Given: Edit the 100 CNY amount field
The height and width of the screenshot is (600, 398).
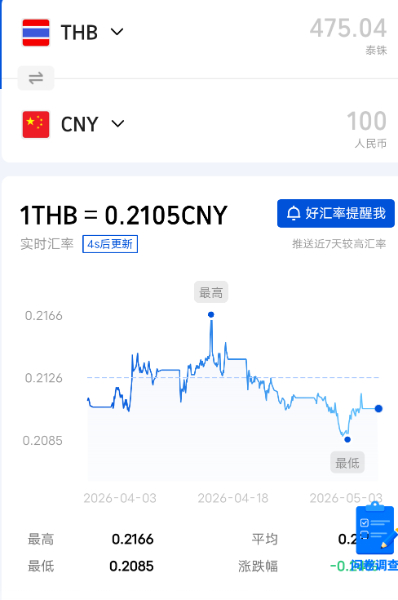Looking at the screenshot, I should [x=366, y=121].
